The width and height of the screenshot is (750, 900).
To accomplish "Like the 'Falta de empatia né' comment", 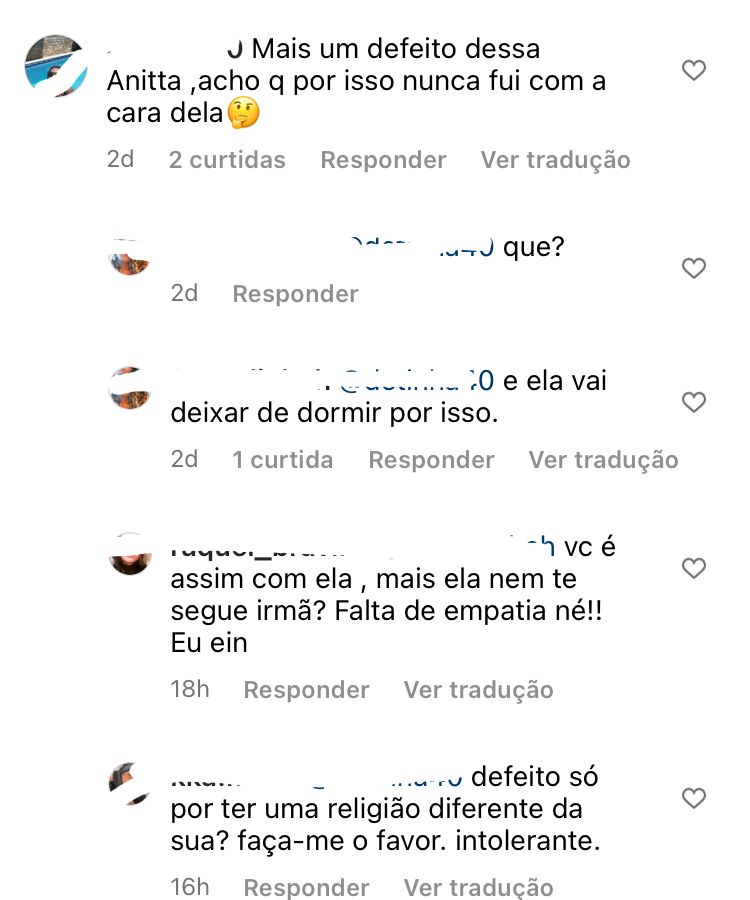I will pyautogui.click(x=693, y=568).
